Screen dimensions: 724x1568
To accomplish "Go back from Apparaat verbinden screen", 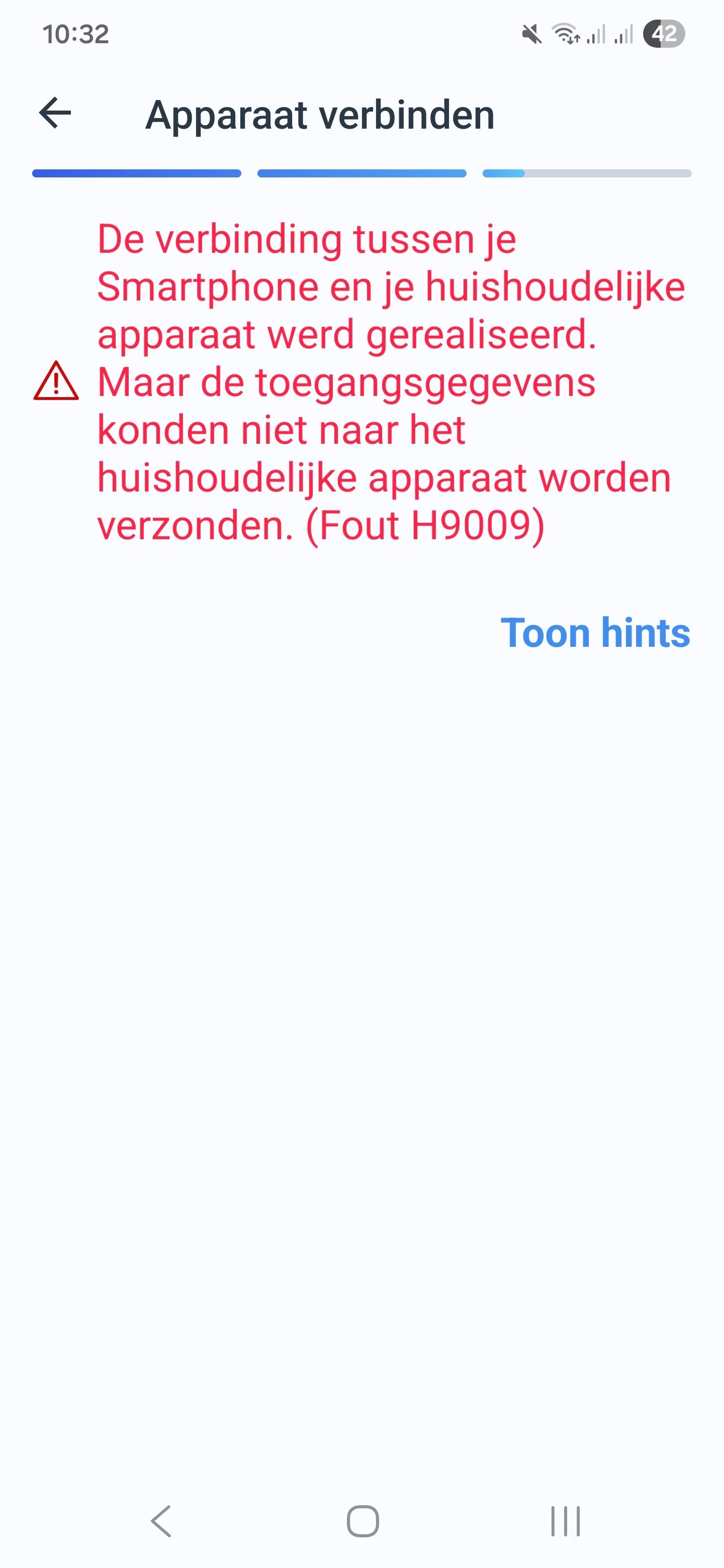I will tap(55, 113).
